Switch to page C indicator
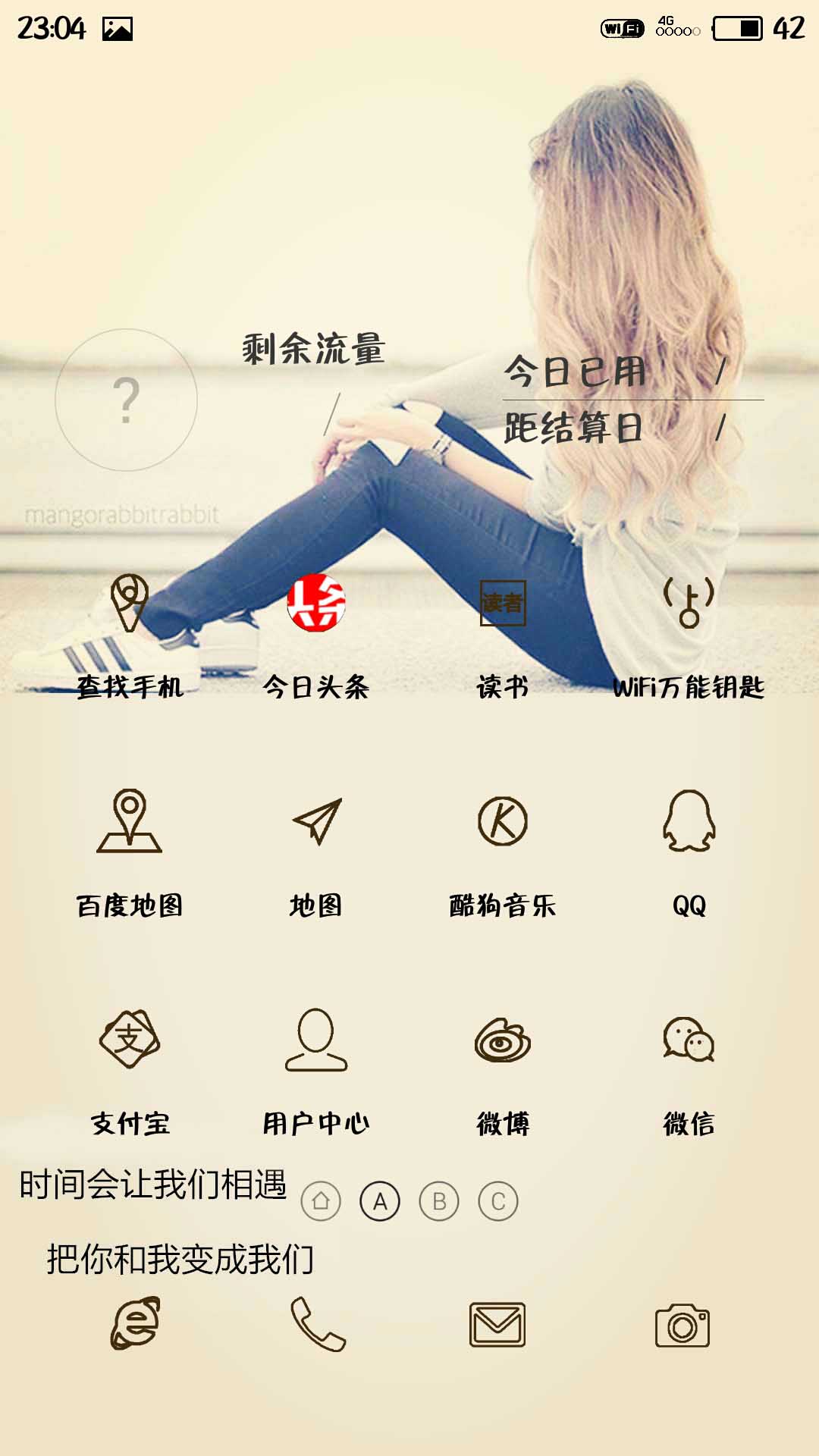This screenshot has height=1456, width=819. coord(498,1201)
